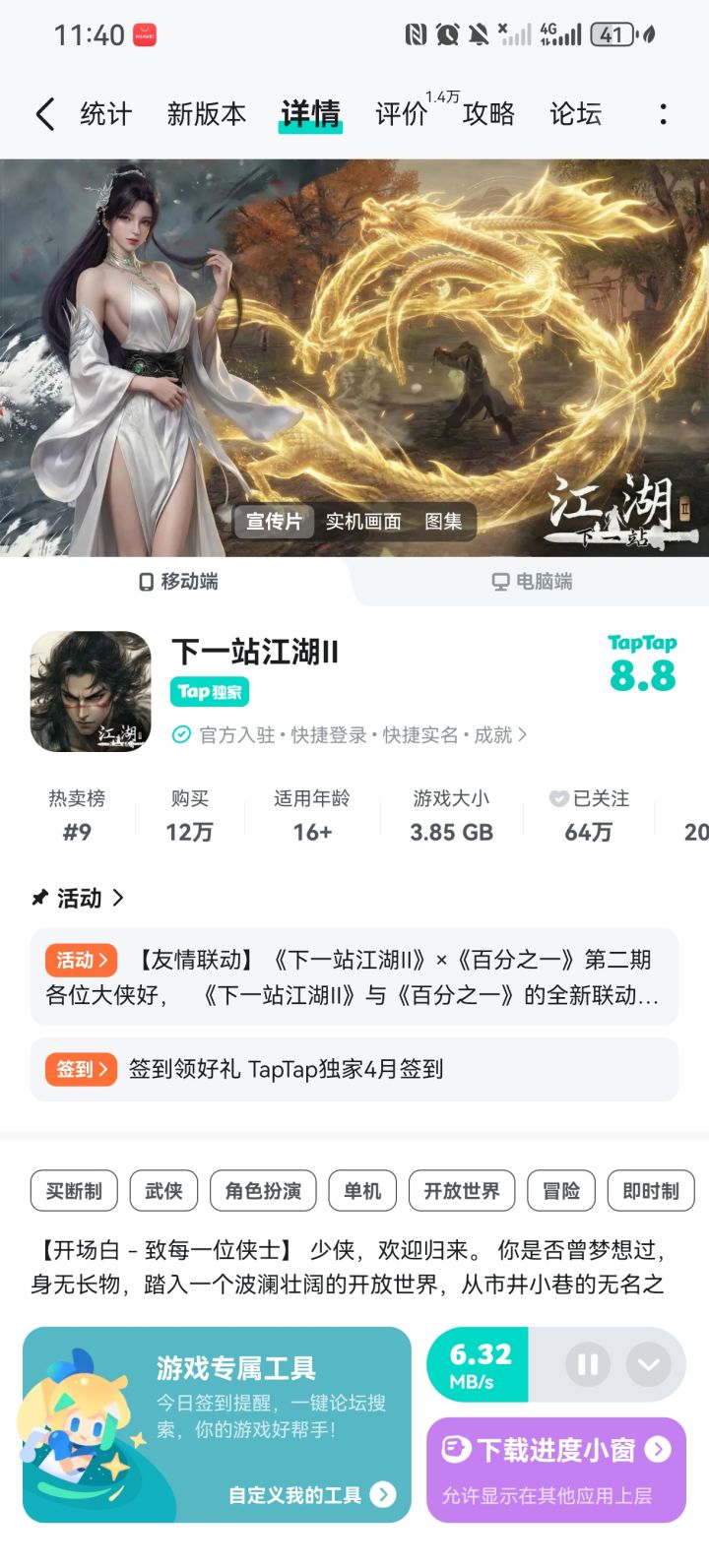The image size is (709, 1568).
Task: Click the green verified checkmark beside 官方入驻
Action: tap(180, 734)
